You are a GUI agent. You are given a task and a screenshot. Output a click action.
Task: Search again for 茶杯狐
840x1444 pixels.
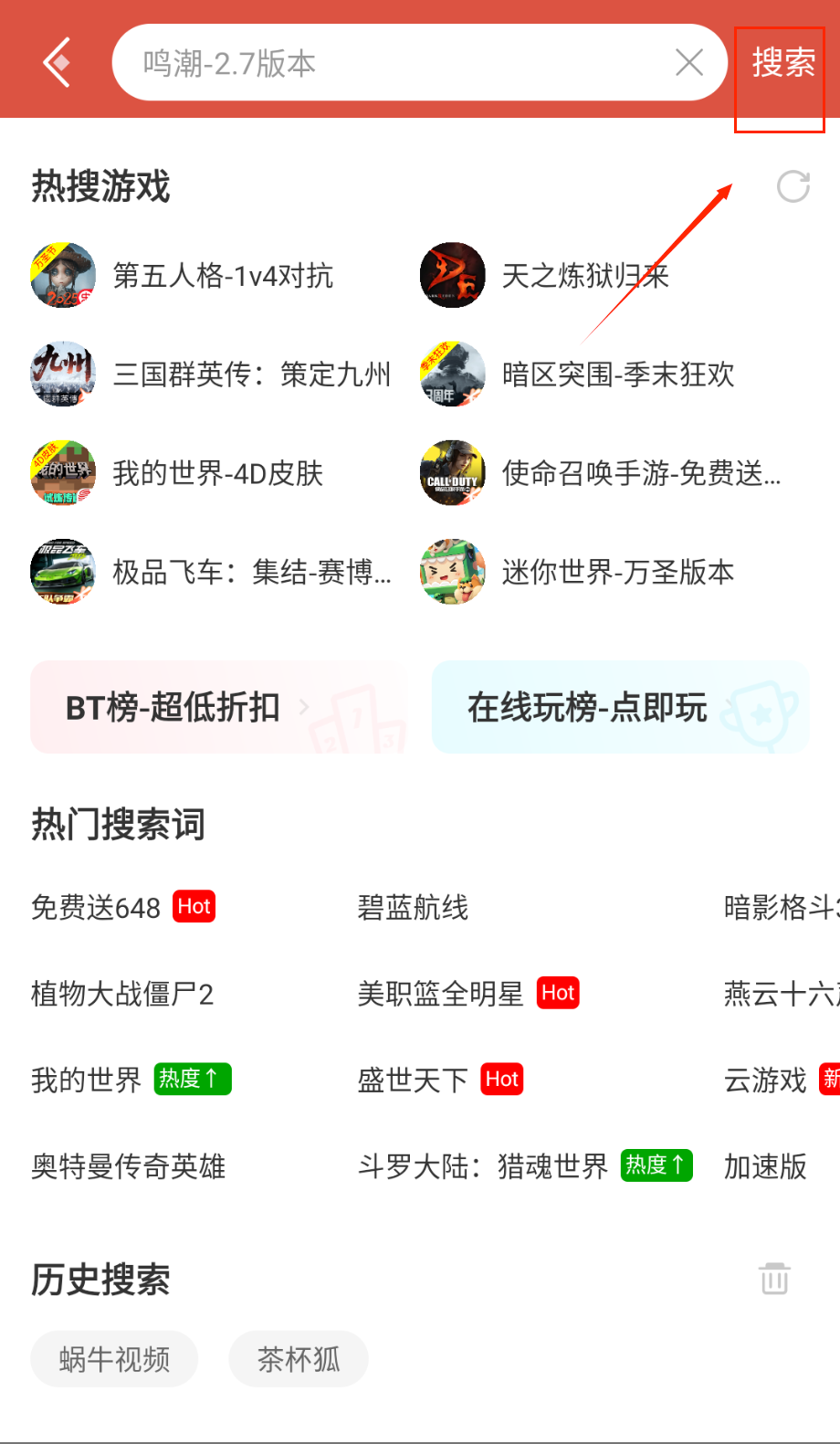click(x=299, y=1359)
